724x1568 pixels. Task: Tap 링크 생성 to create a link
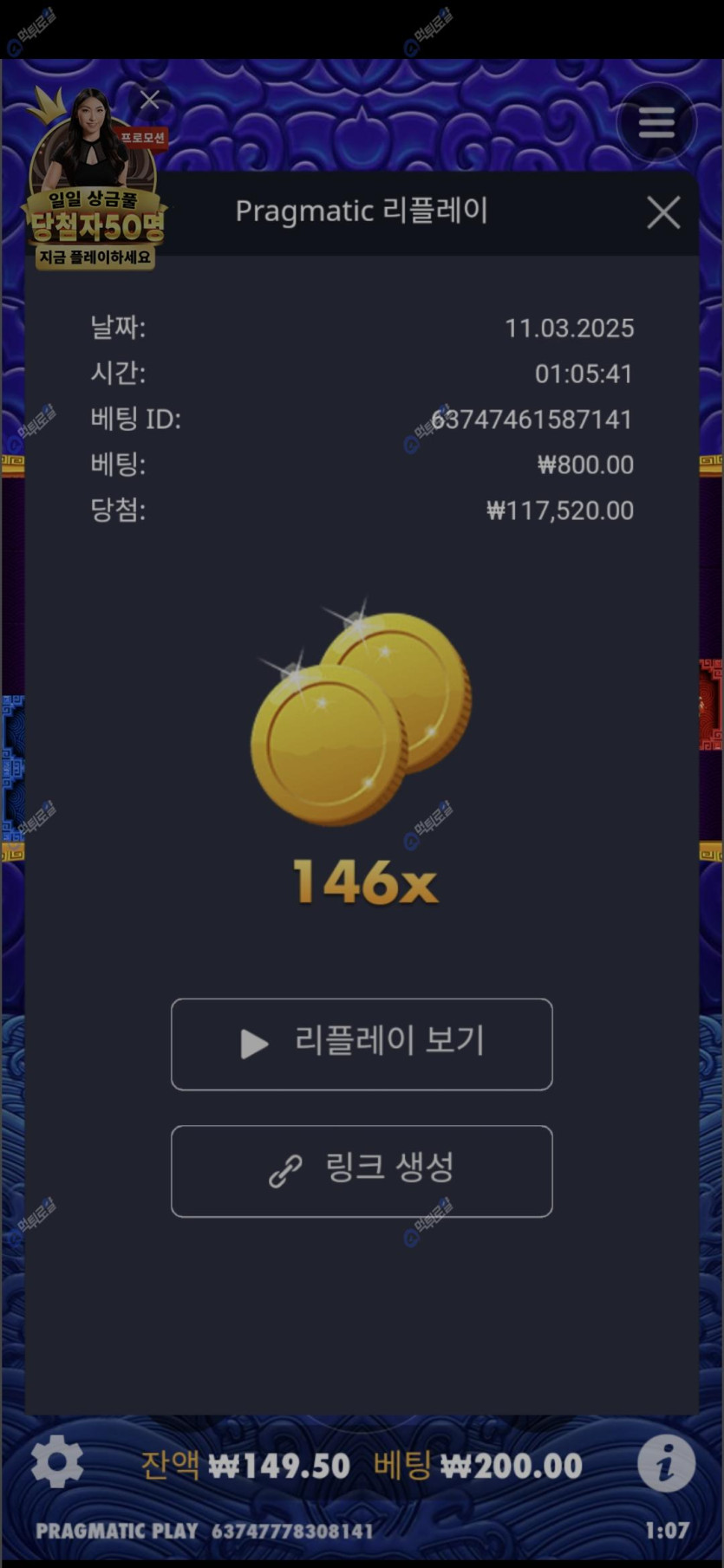click(362, 1171)
